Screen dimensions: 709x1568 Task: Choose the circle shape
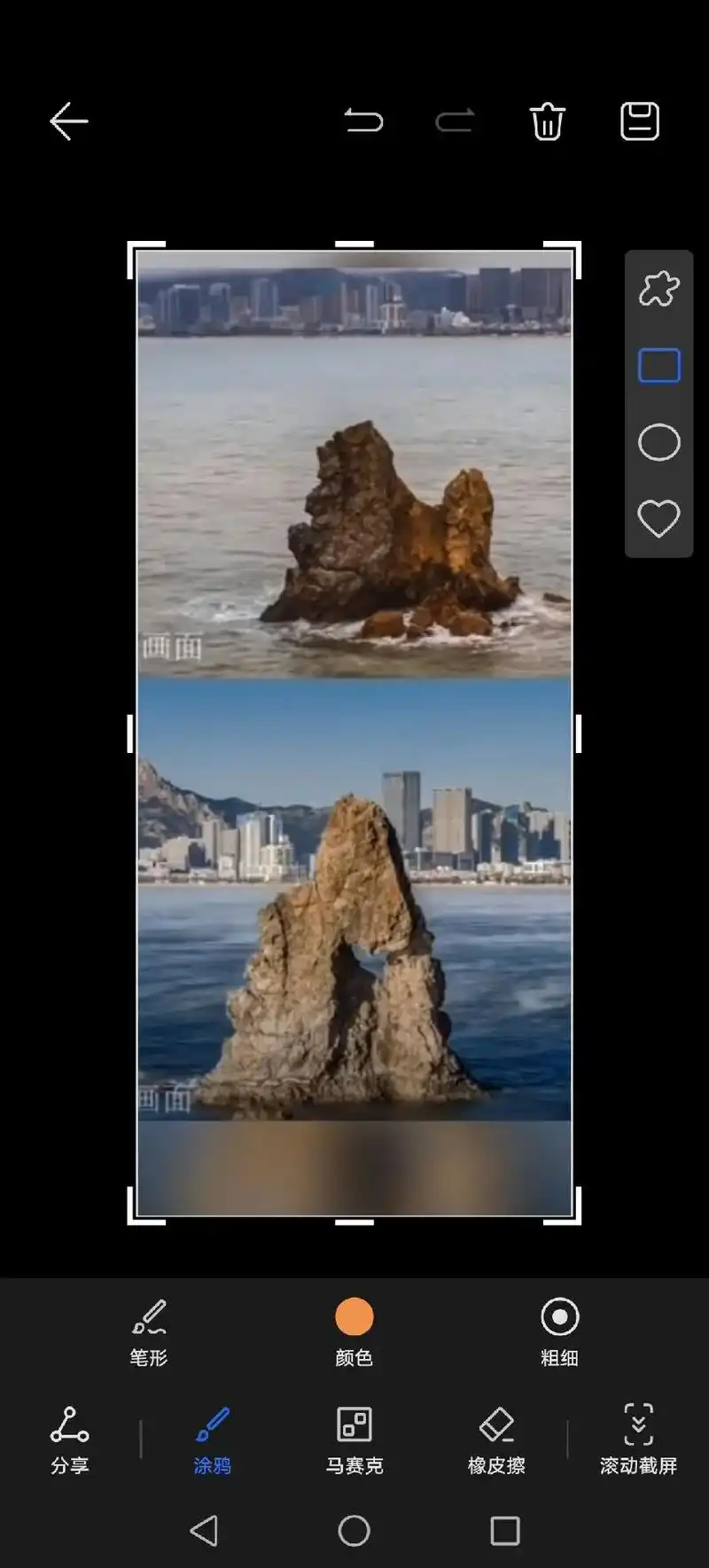tap(658, 442)
